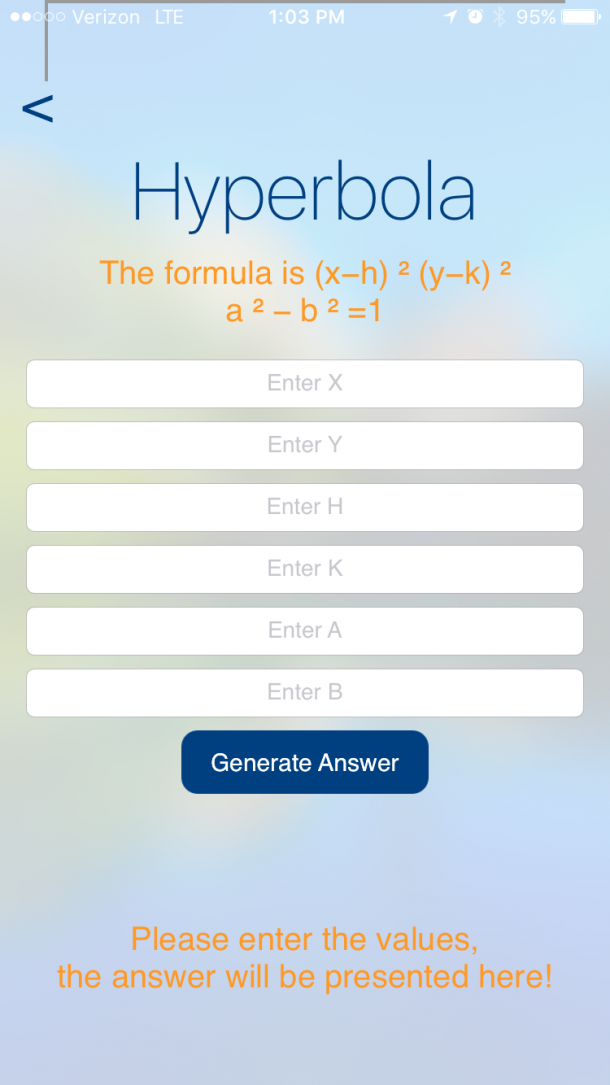610x1085 pixels.
Task: Tap the Enter H input box
Action: [305, 508]
